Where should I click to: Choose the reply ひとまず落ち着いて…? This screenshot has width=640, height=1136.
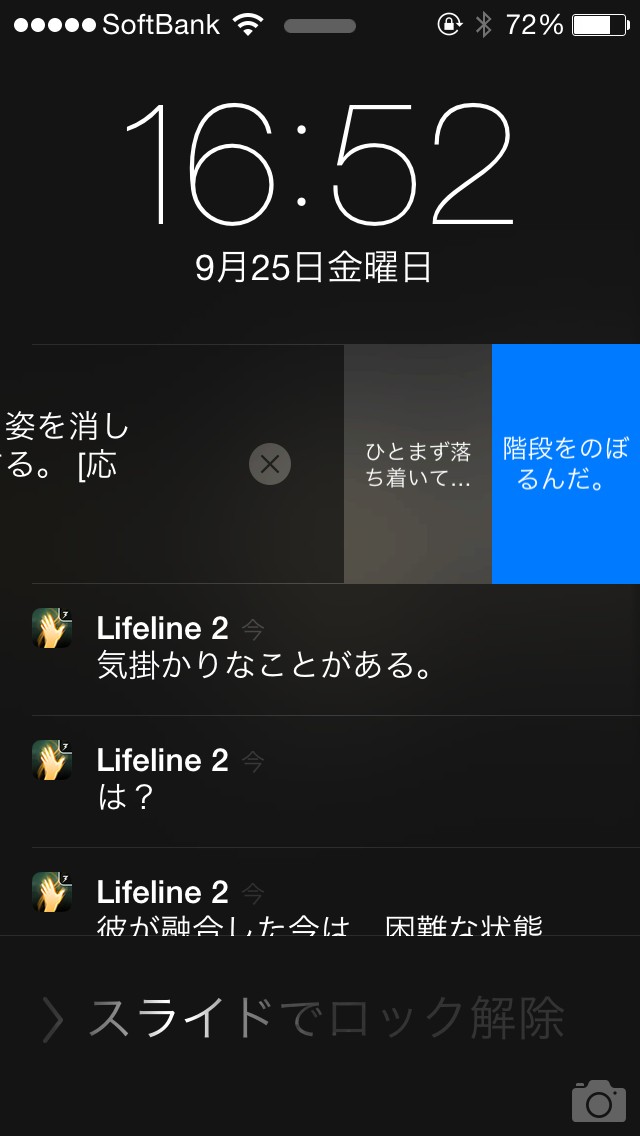pyautogui.click(x=418, y=464)
